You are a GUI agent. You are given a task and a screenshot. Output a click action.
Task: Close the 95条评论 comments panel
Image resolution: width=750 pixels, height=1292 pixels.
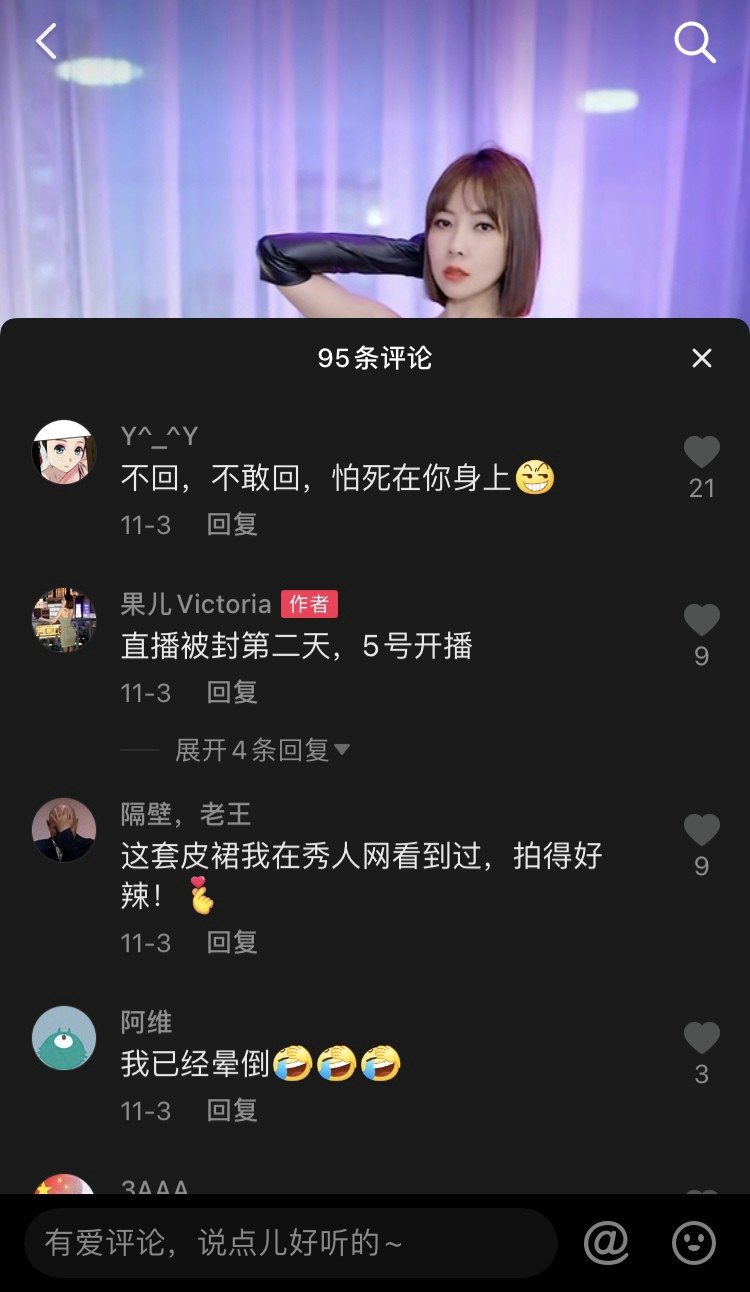pyautogui.click(x=702, y=358)
